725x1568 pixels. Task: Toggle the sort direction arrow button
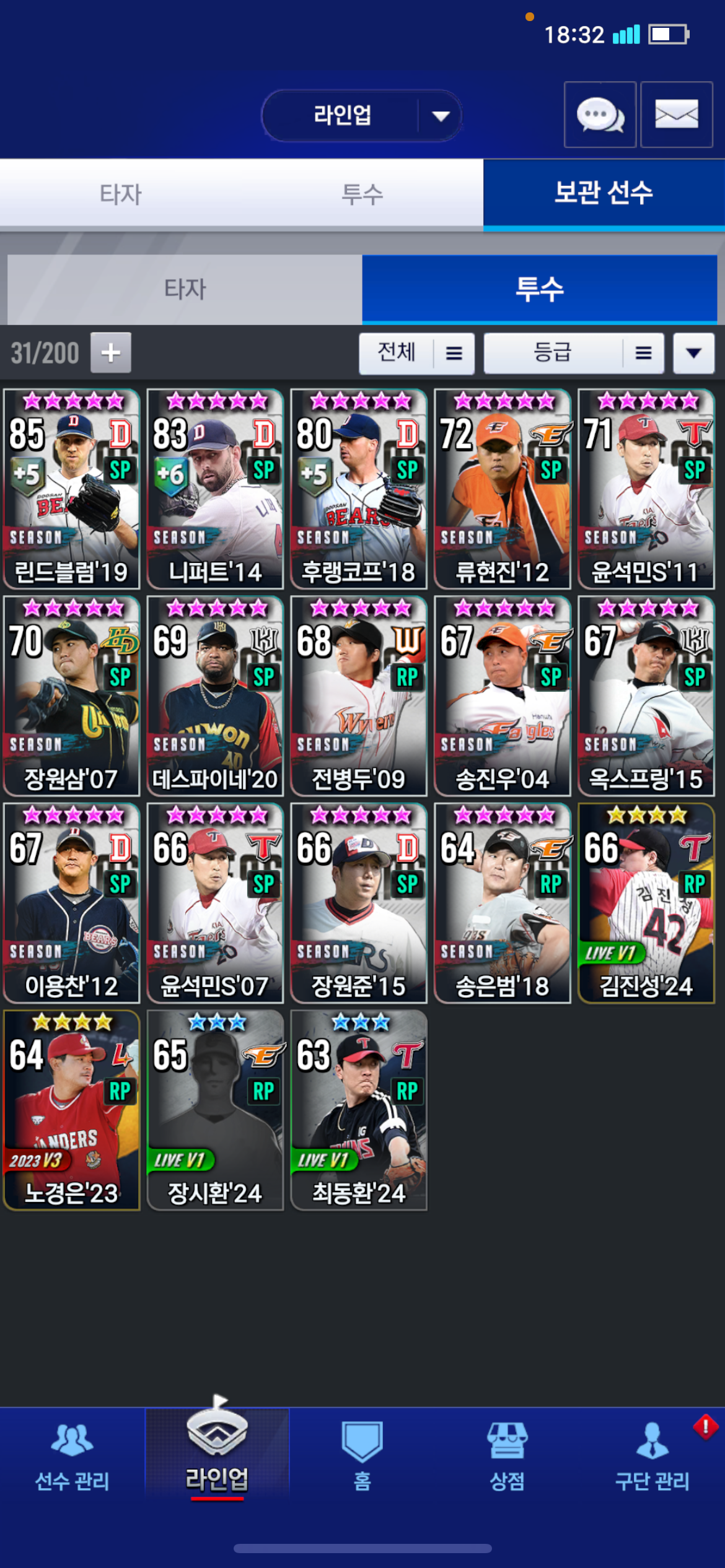694,353
